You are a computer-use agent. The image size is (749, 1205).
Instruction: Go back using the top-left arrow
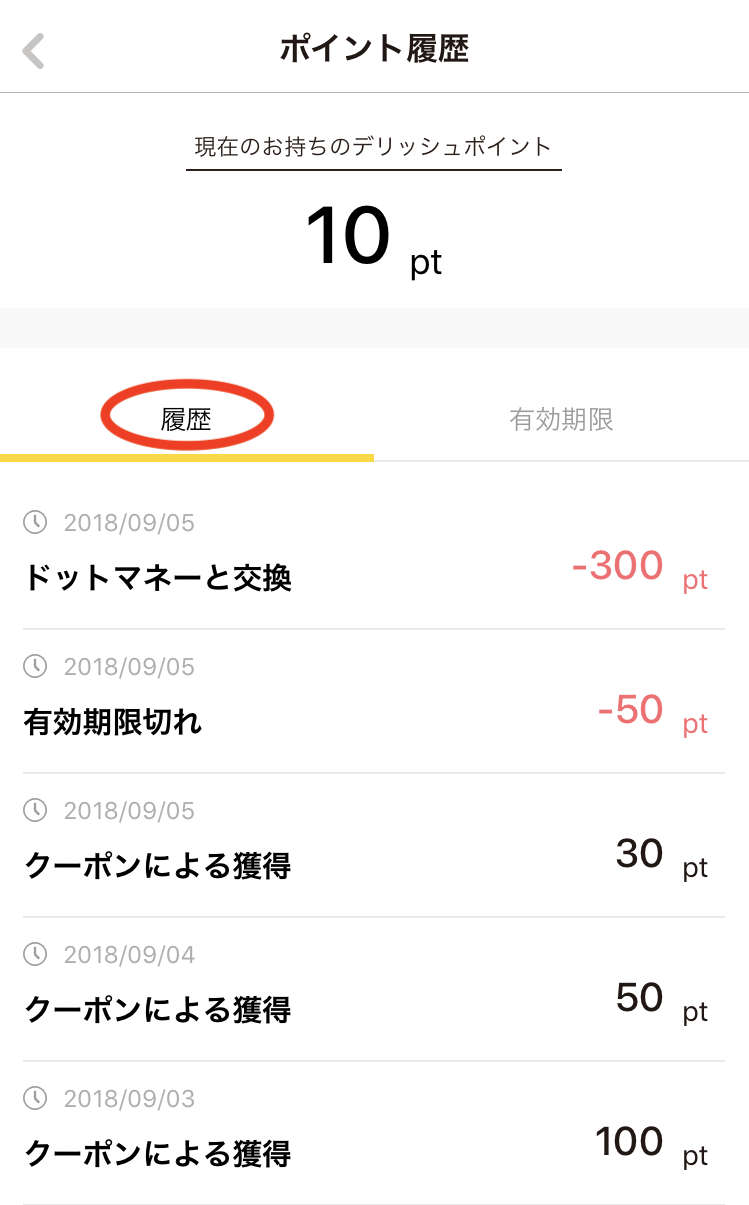point(34,50)
